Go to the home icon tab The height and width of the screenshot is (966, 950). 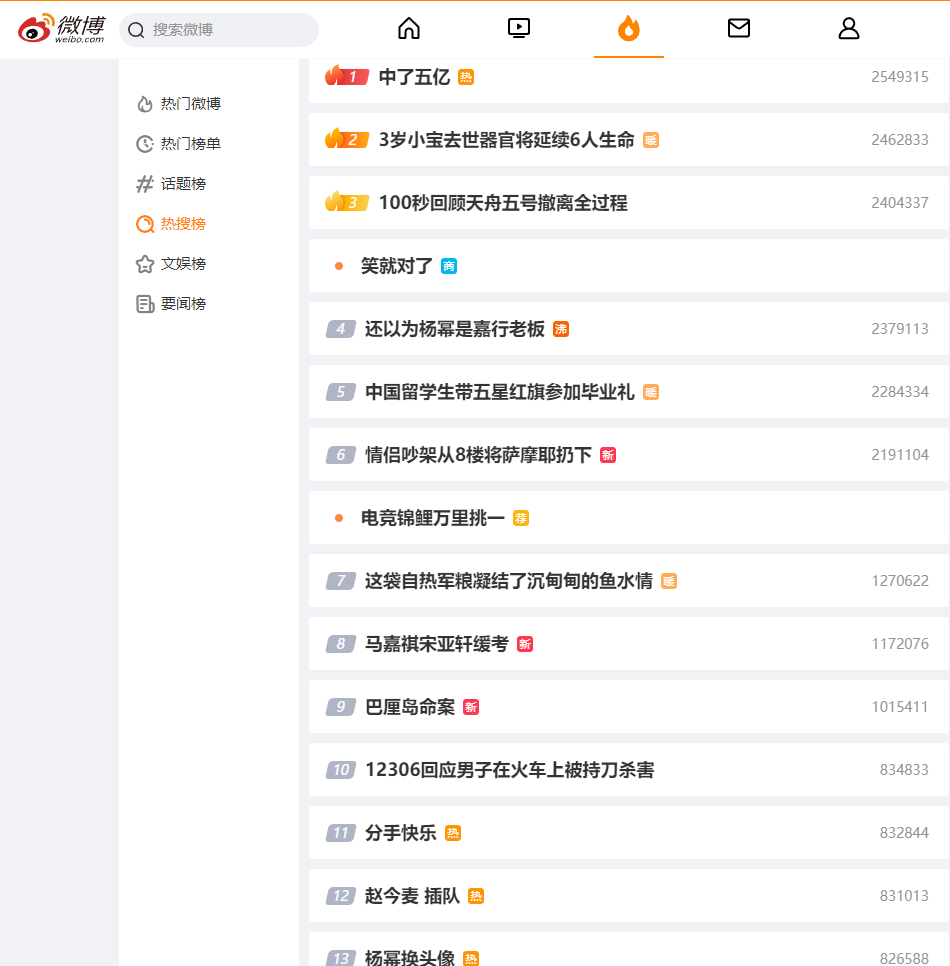tap(409, 29)
